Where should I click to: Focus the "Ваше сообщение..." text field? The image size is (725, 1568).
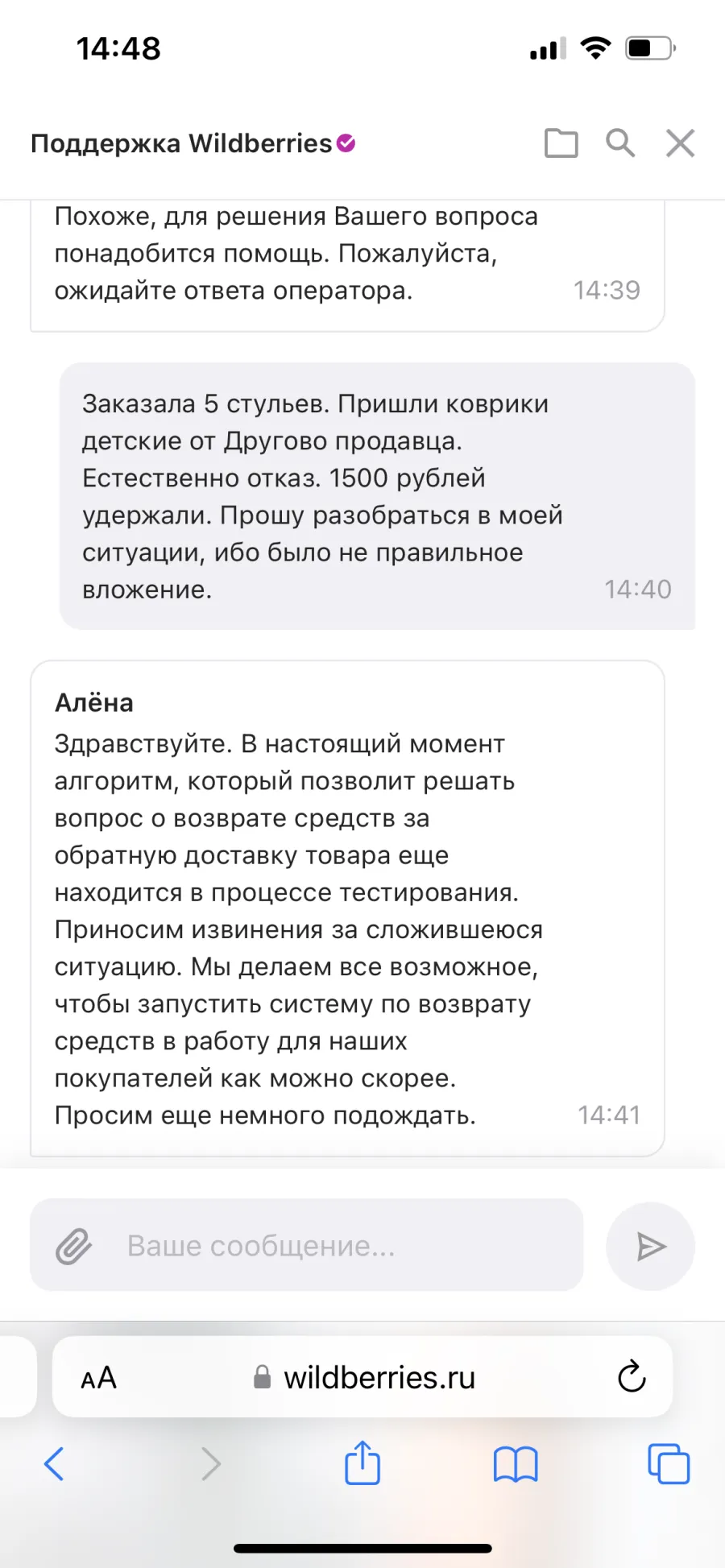pos(306,1245)
